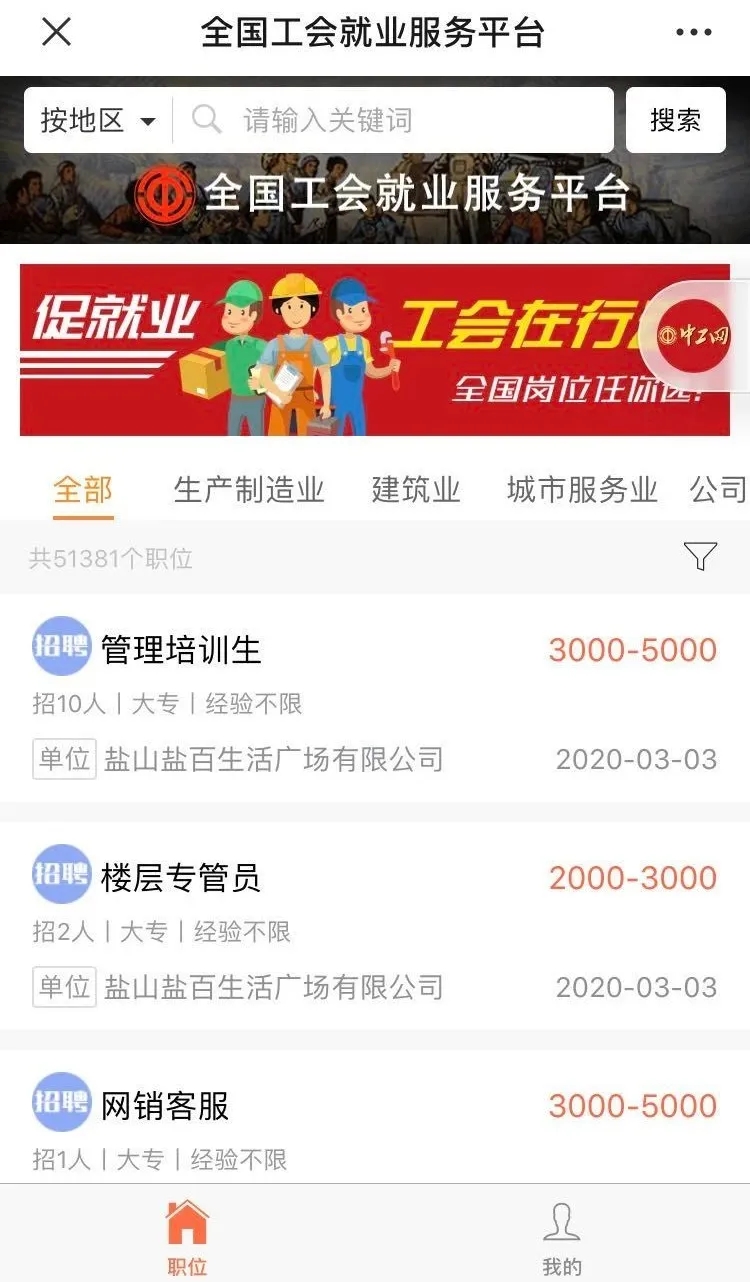Screen dimensions: 750x1282
Task: View the 楼层专管员 job posting
Action: click(374, 926)
